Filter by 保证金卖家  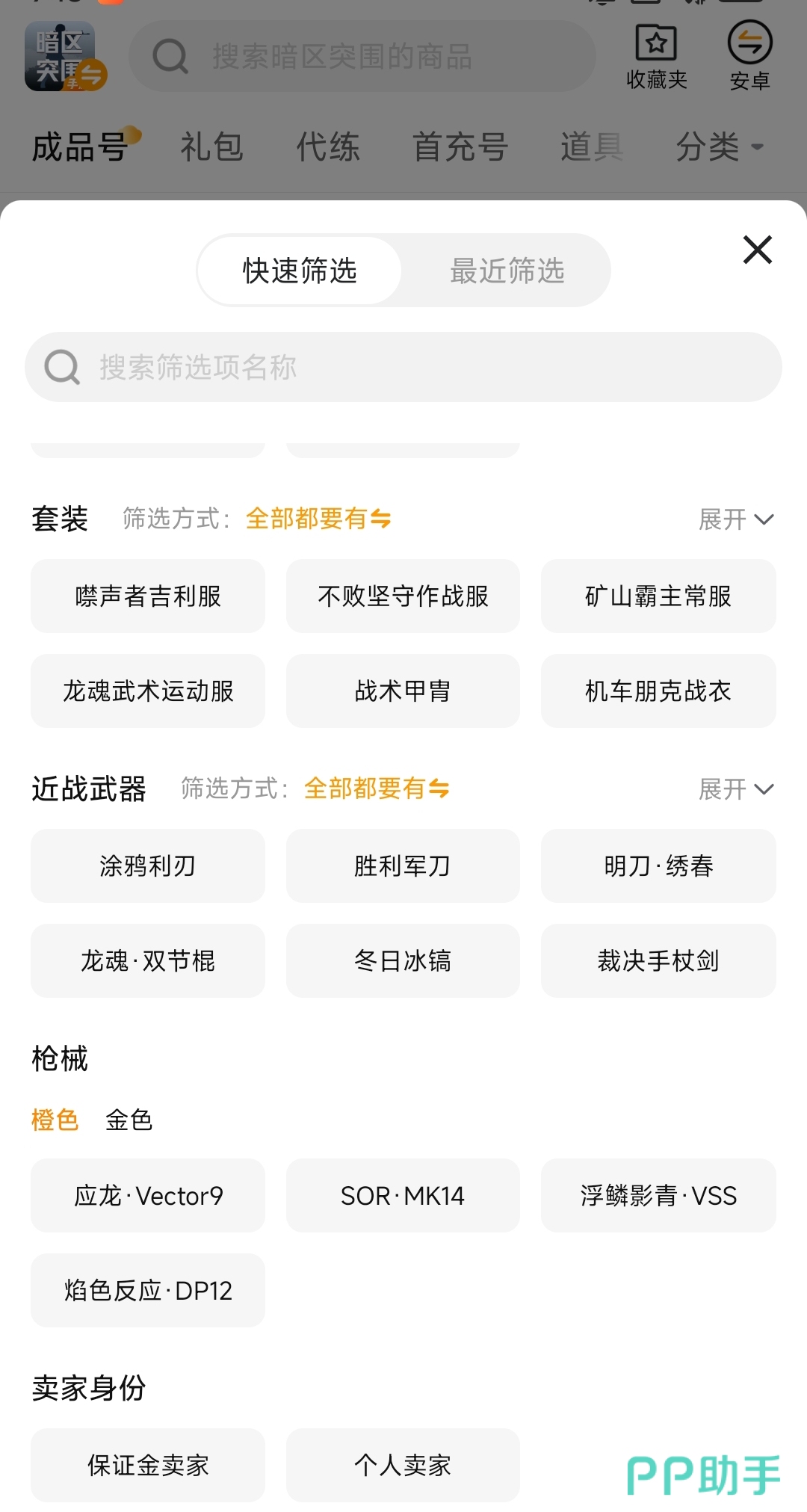point(148,1466)
